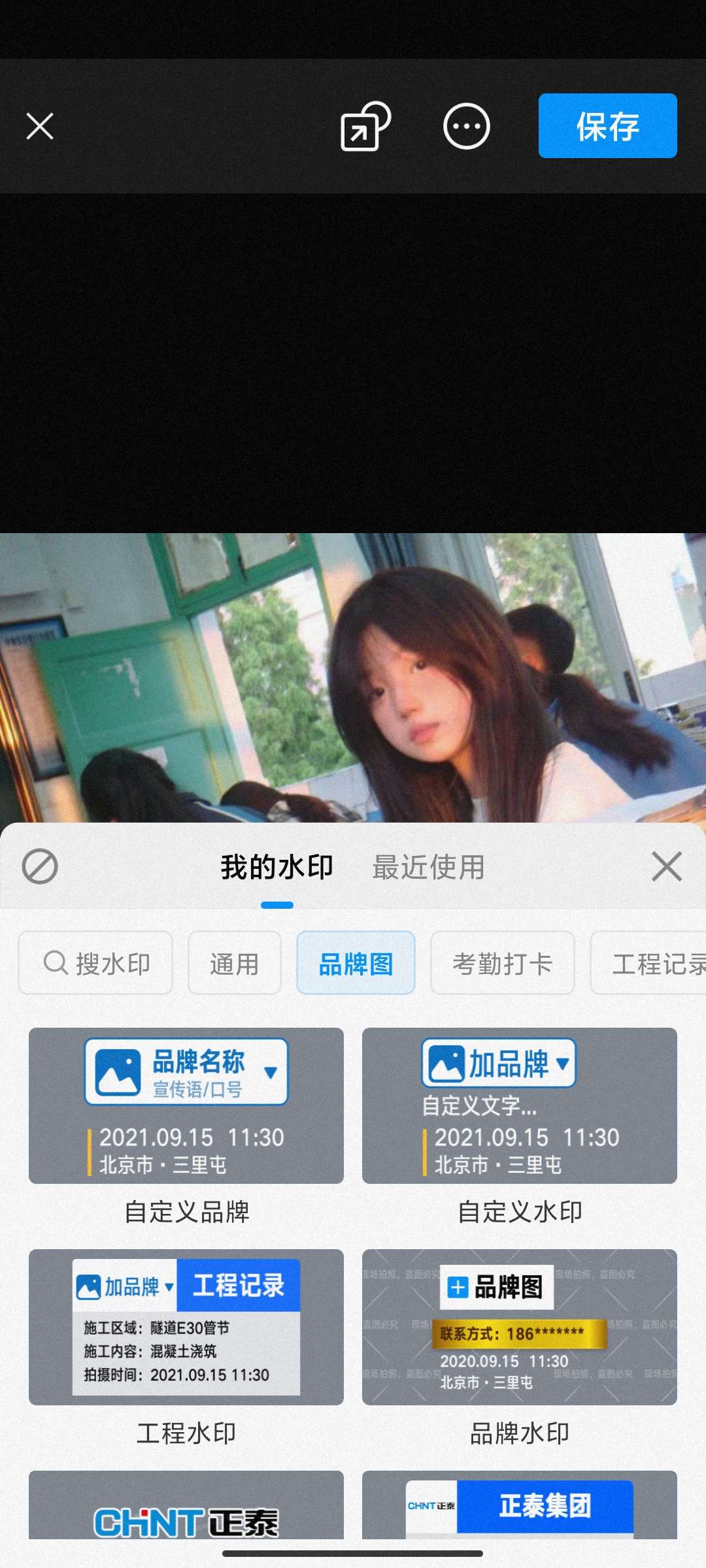Switch to the 最近使用 tab
706x1568 pixels.
tap(428, 868)
